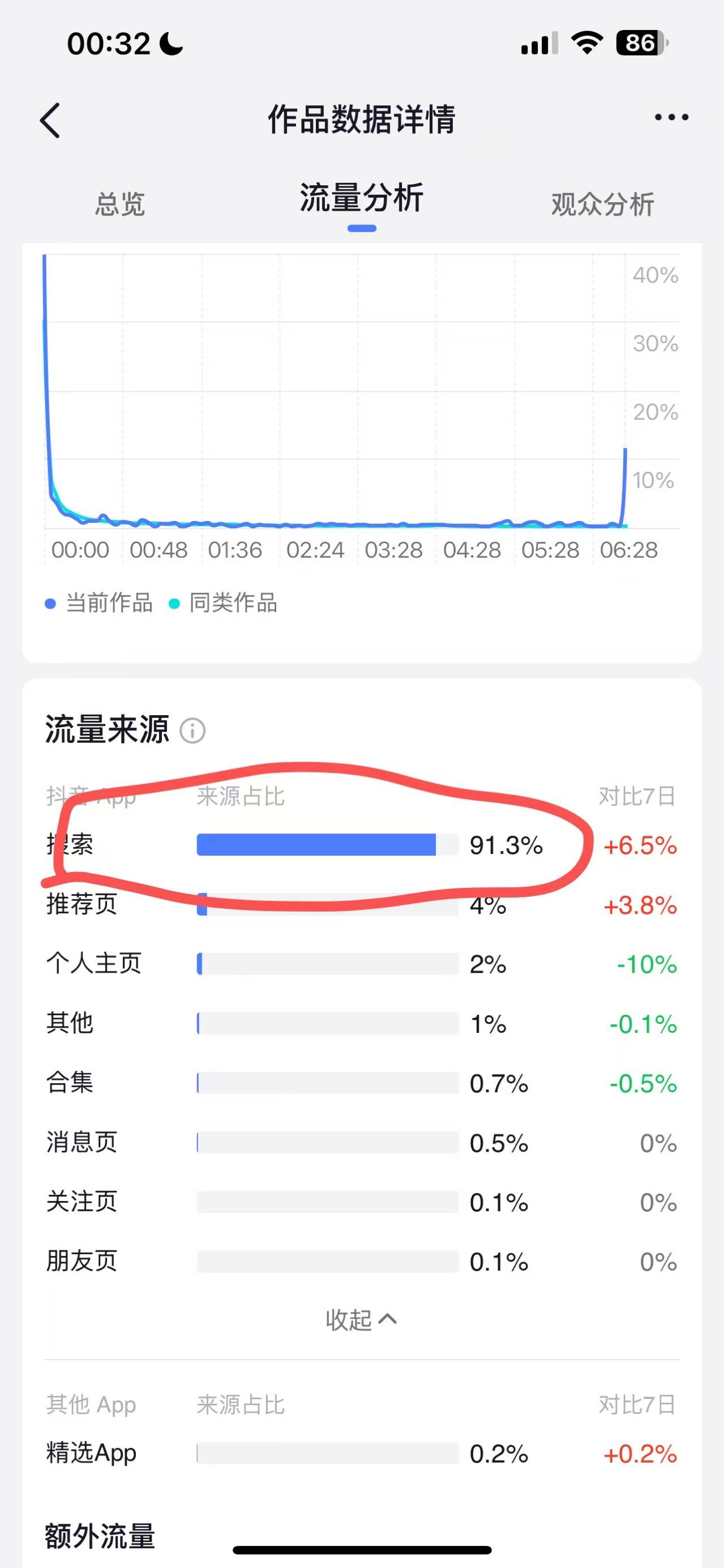Go back using the top-left arrow
This screenshot has width=724, height=1568.
[x=50, y=120]
